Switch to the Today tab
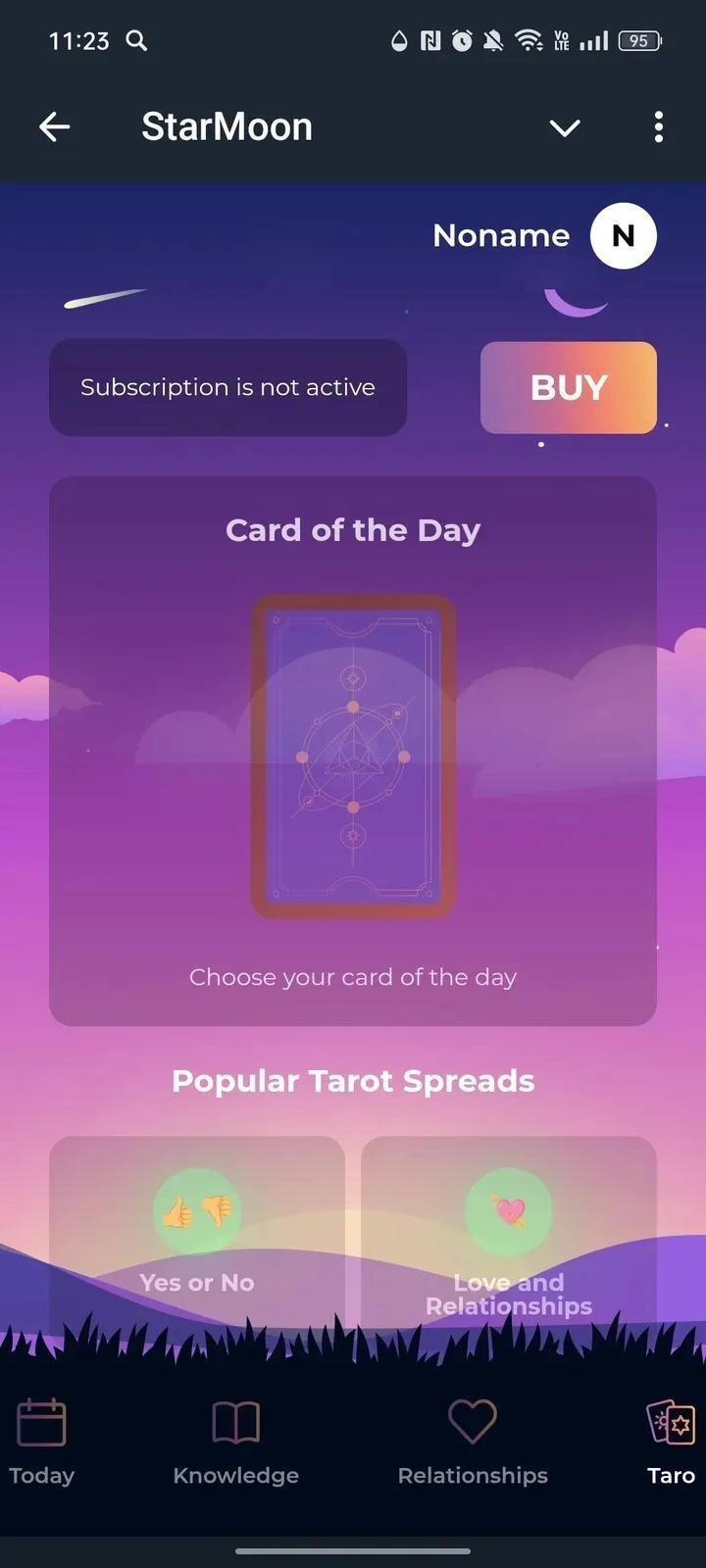 tap(41, 1442)
